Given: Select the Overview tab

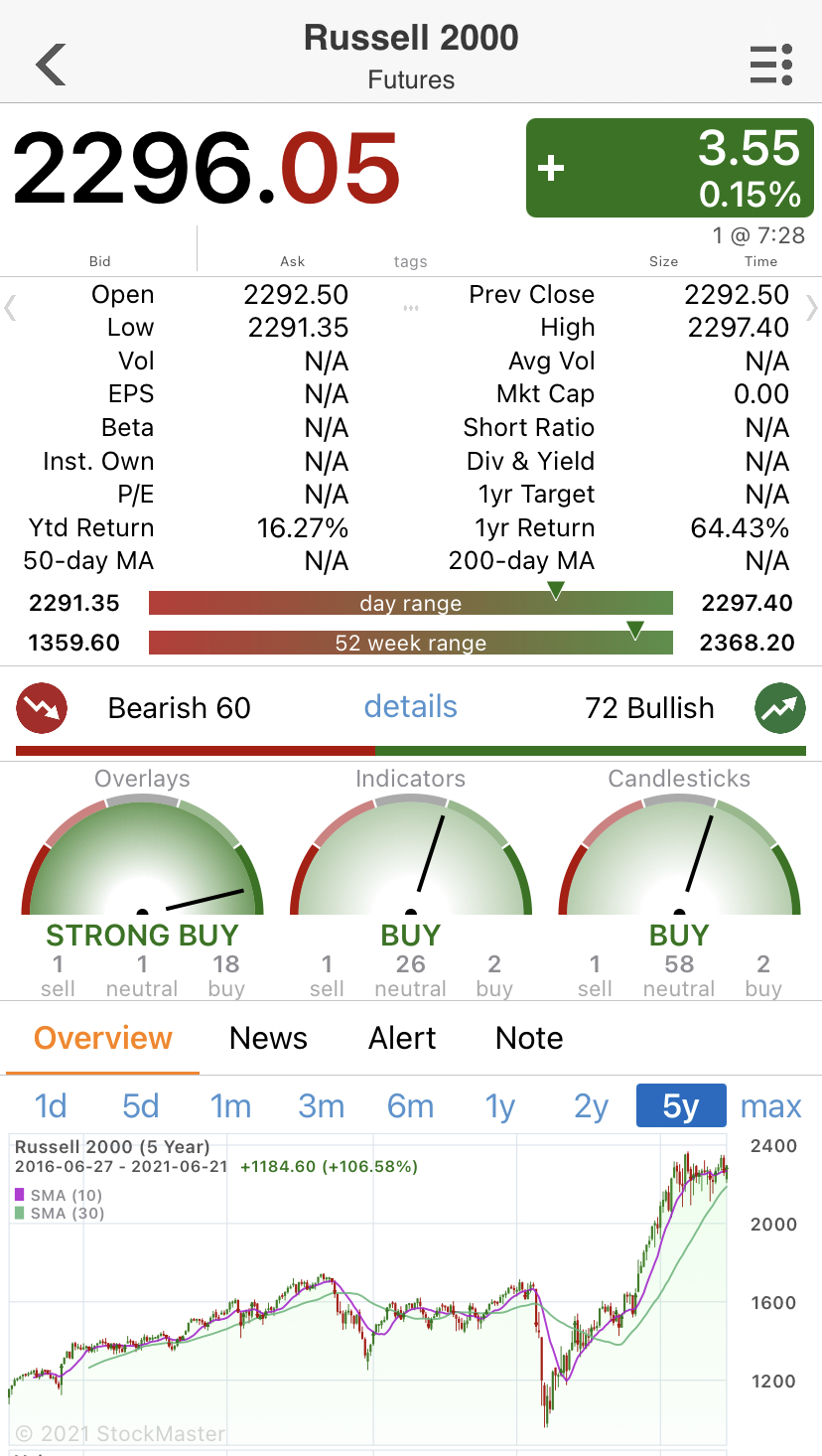Looking at the screenshot, I should [x=103, y=1038].
